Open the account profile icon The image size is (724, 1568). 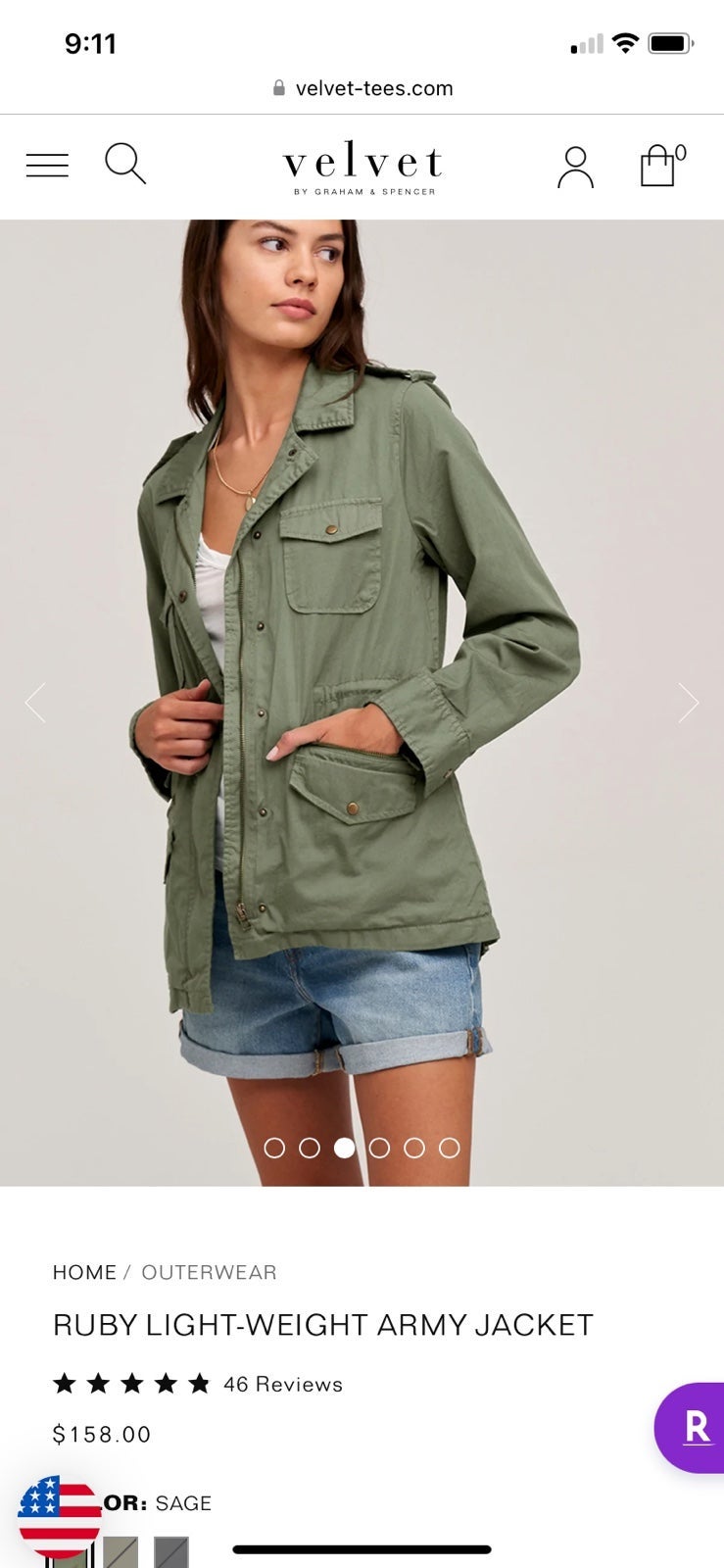click(x=576, y=167)
